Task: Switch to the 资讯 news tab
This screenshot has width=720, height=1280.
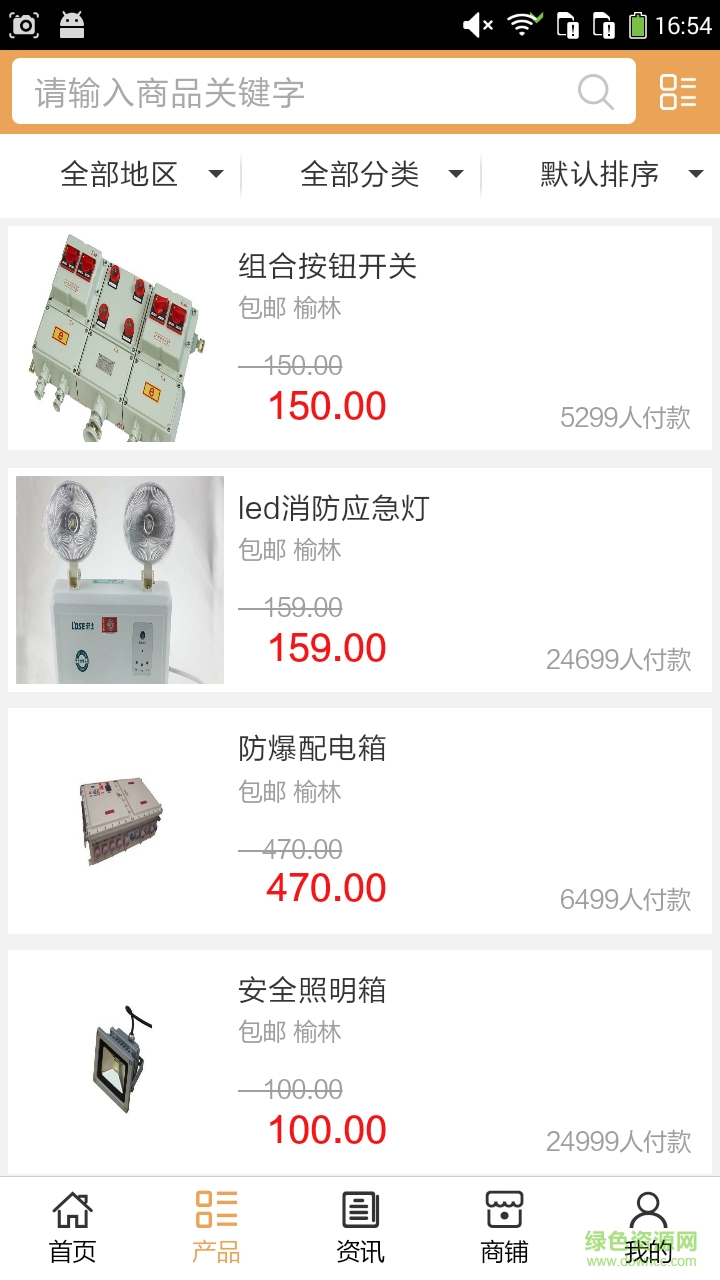Action: [x=360, y=1228]
